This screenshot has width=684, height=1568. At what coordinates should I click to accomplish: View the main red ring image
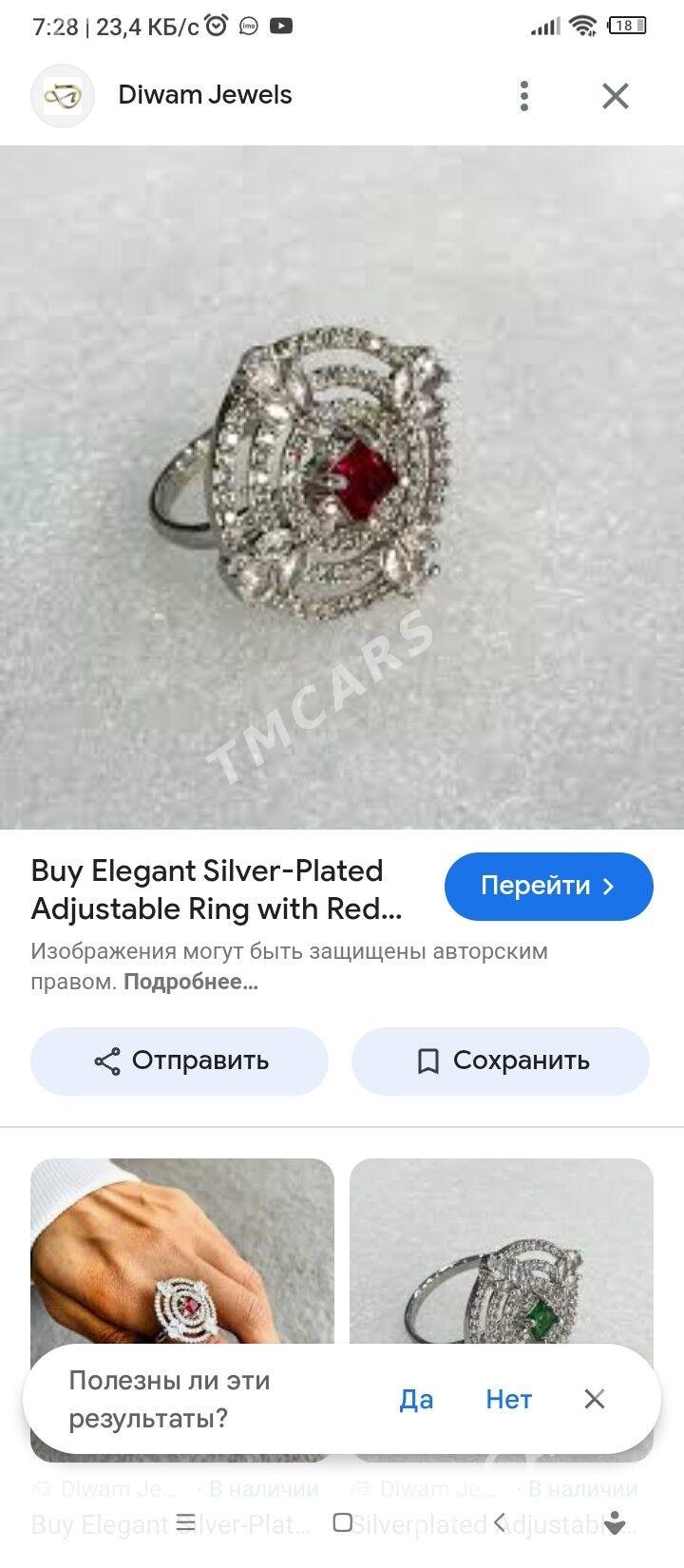coord(342,487)
